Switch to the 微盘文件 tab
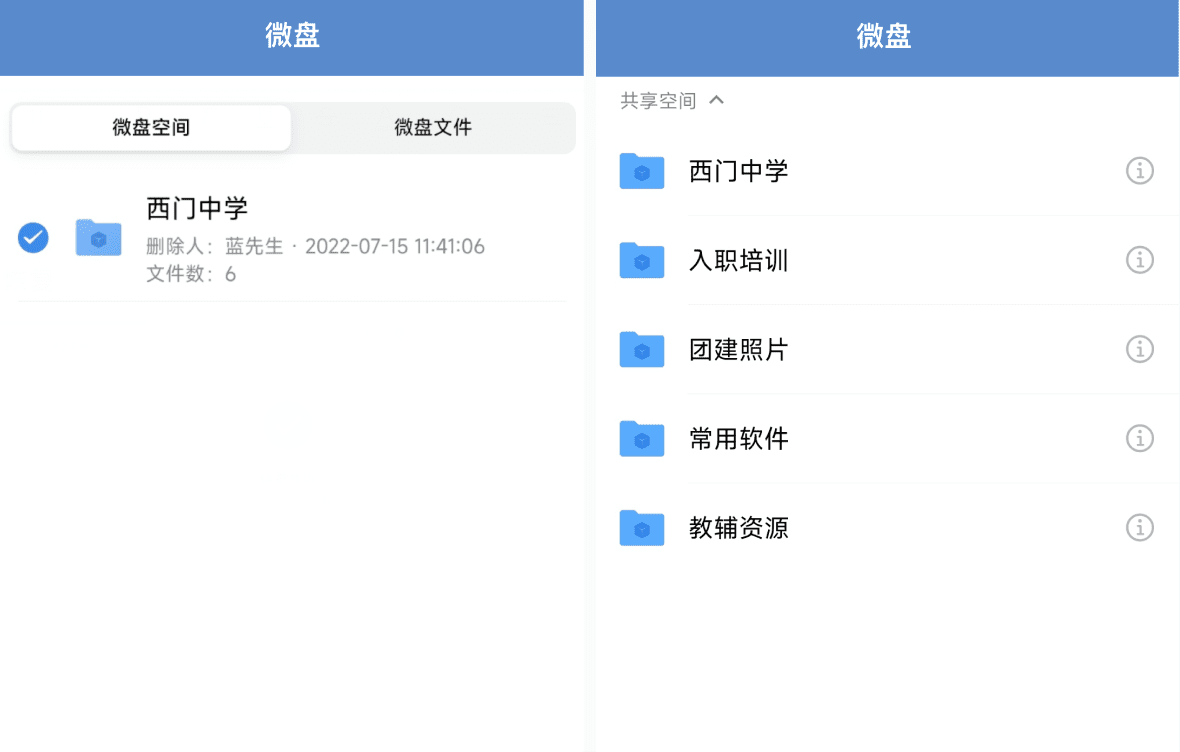Viewport: 1180px width, 752px height. tap(432, 128)
